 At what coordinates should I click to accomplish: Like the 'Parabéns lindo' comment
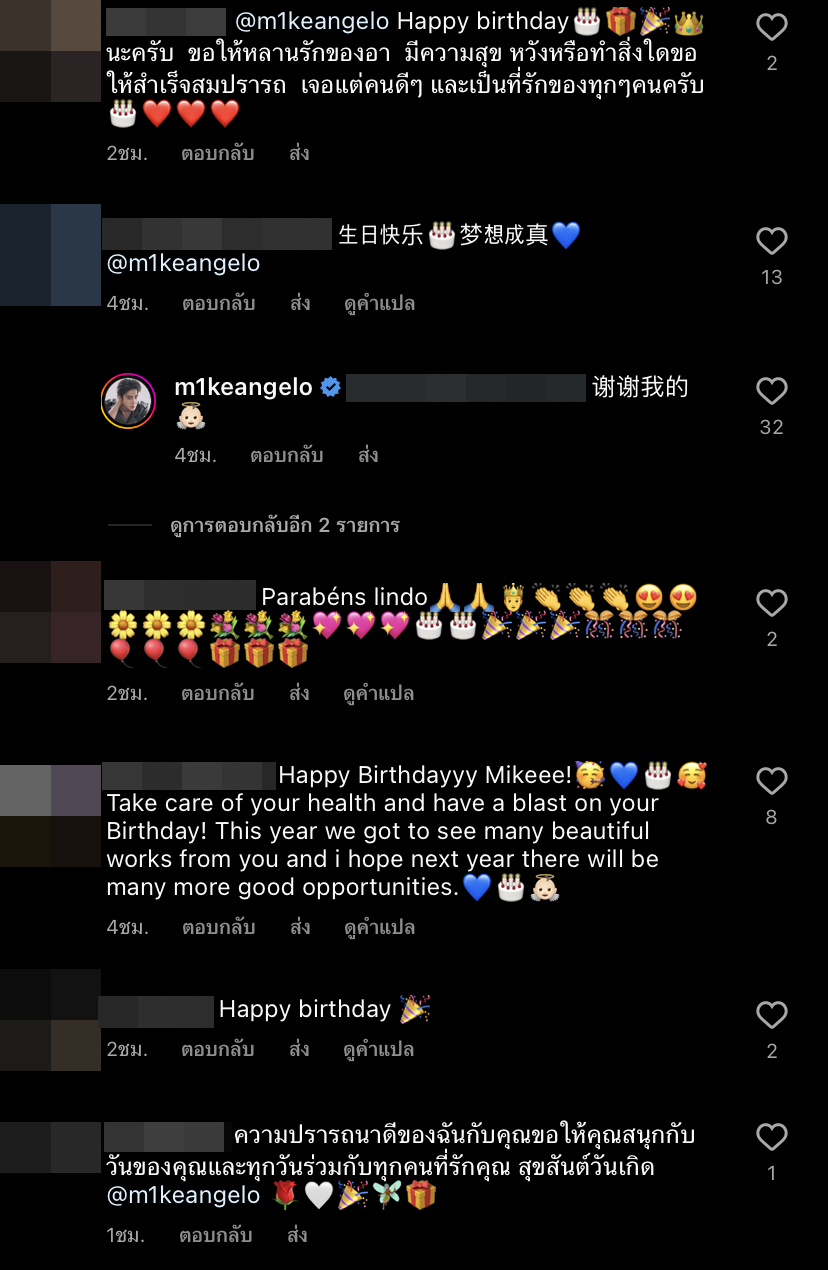click(x=771, y=603)
